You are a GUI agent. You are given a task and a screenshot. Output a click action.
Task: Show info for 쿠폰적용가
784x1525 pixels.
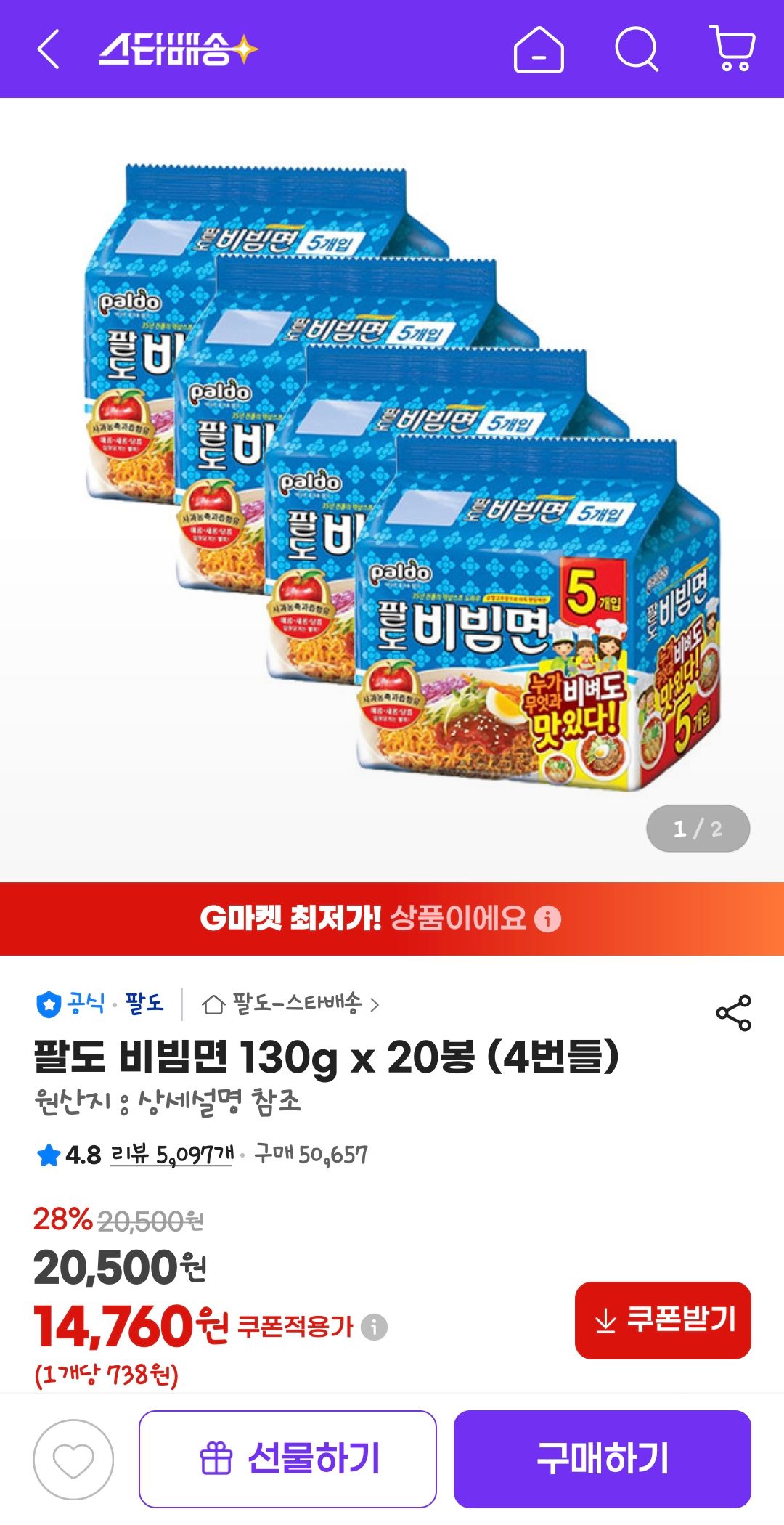coord(375,1327)
